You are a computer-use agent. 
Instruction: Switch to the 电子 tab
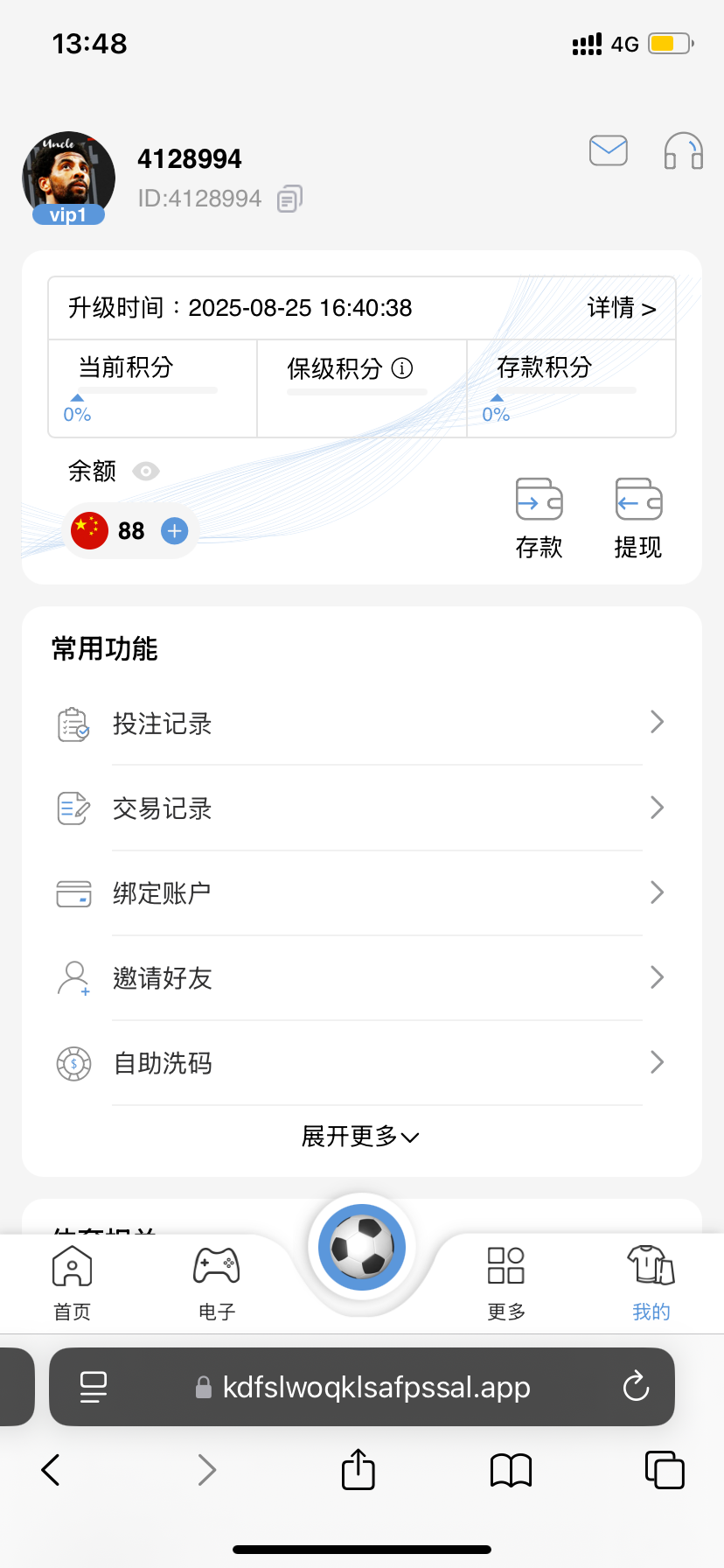[x=216, y=1283]
